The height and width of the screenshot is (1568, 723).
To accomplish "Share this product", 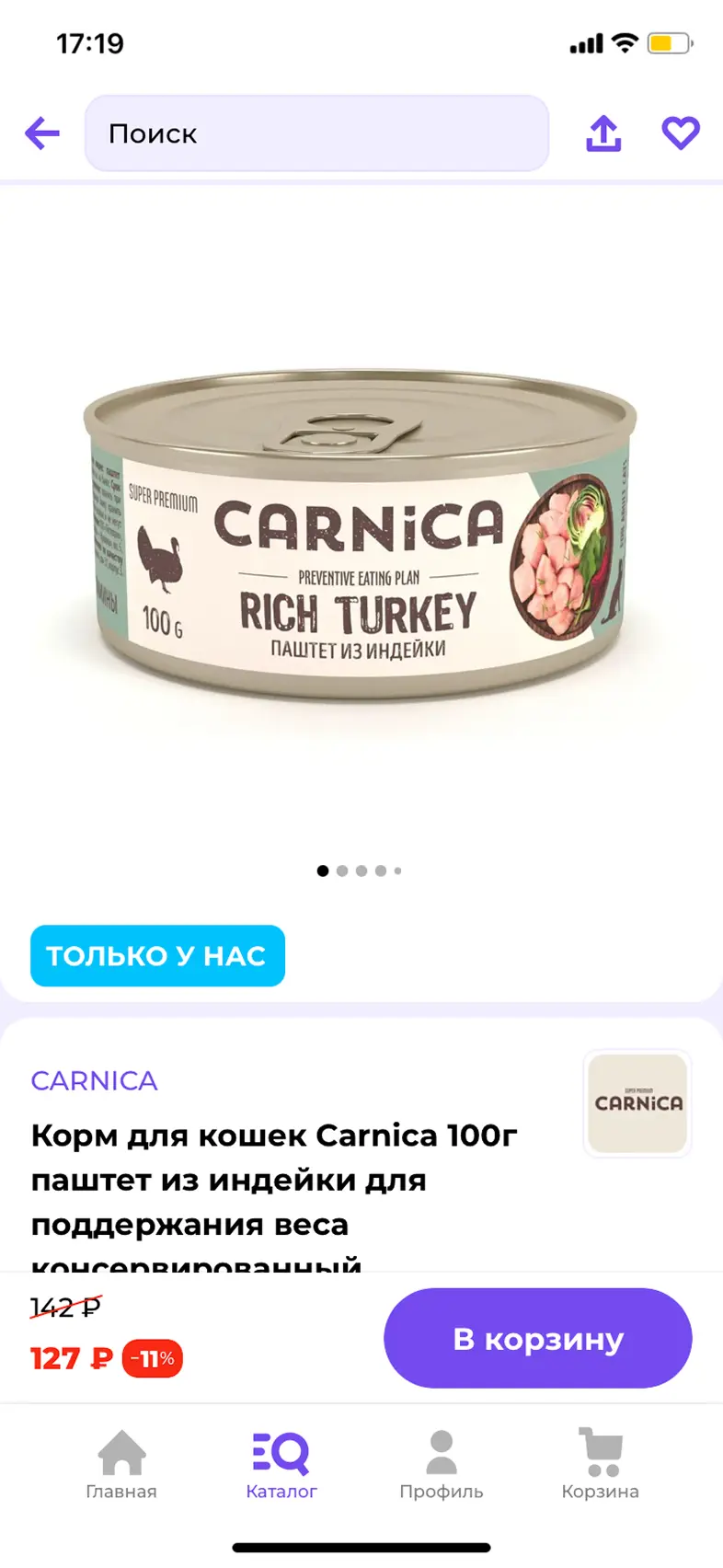I will click(x=603, y=133).
